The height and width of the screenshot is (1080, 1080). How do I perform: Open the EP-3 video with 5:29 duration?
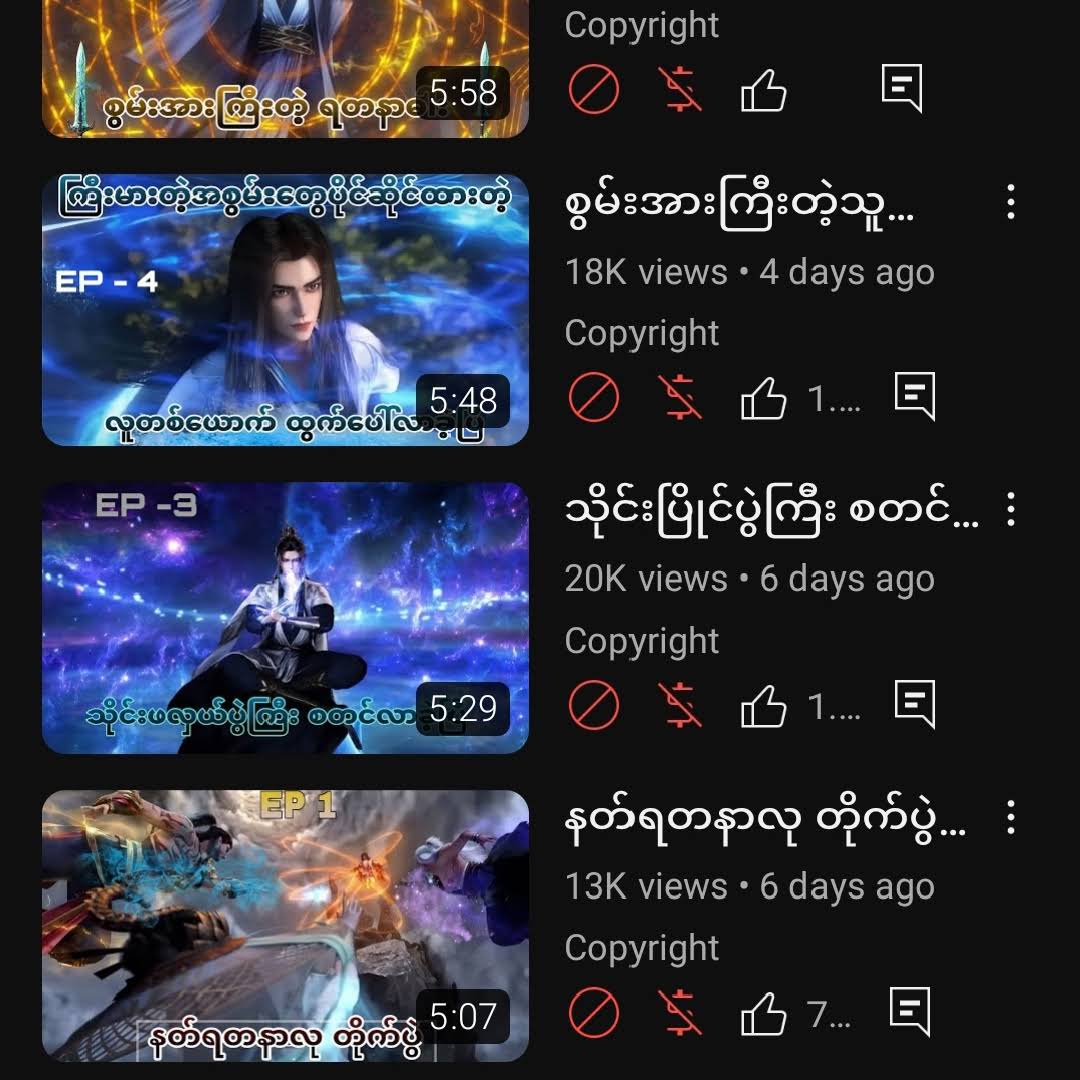pos(285,618)
